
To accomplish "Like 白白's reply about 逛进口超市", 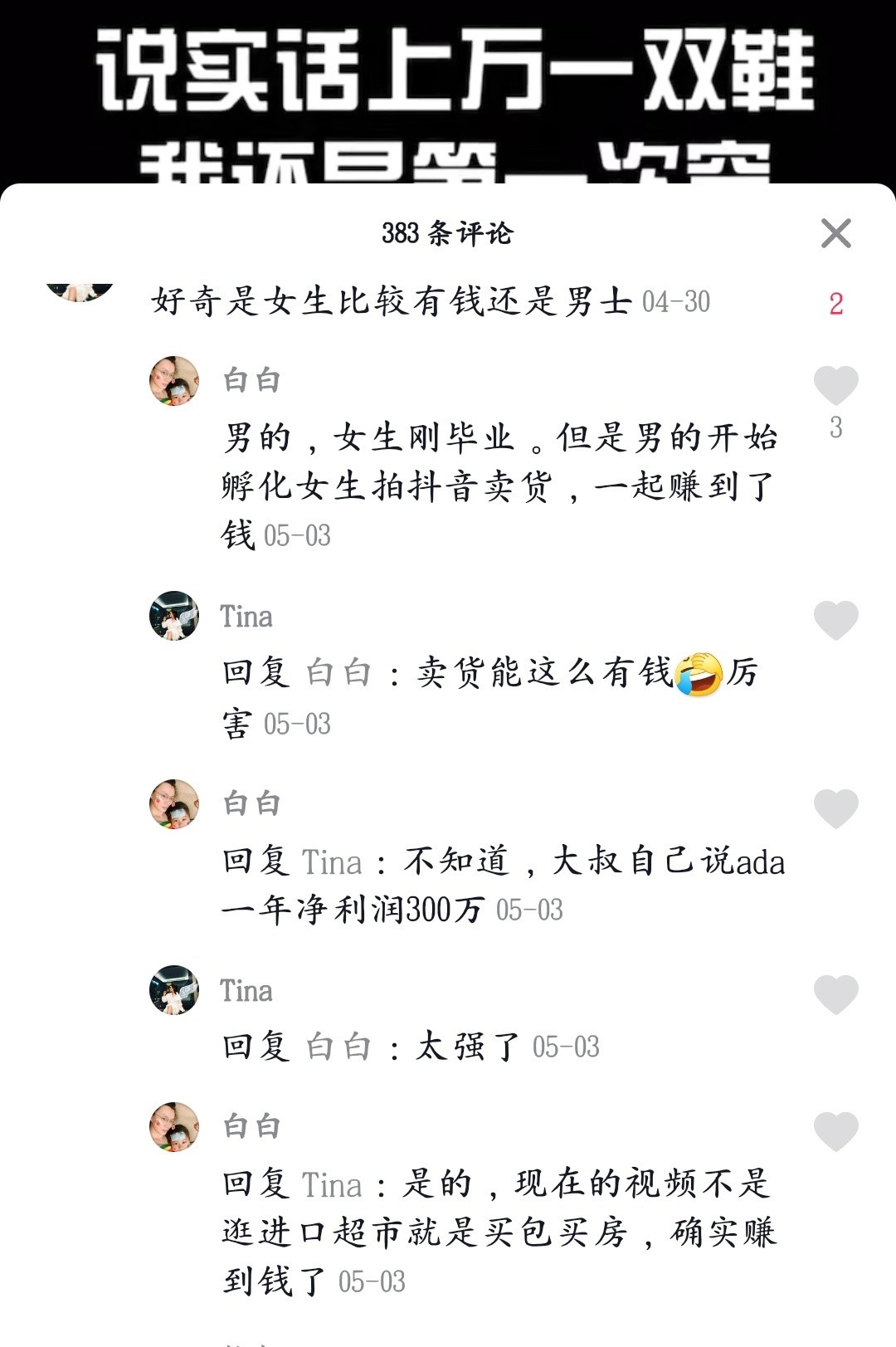I will click(x=835, y=1130).
